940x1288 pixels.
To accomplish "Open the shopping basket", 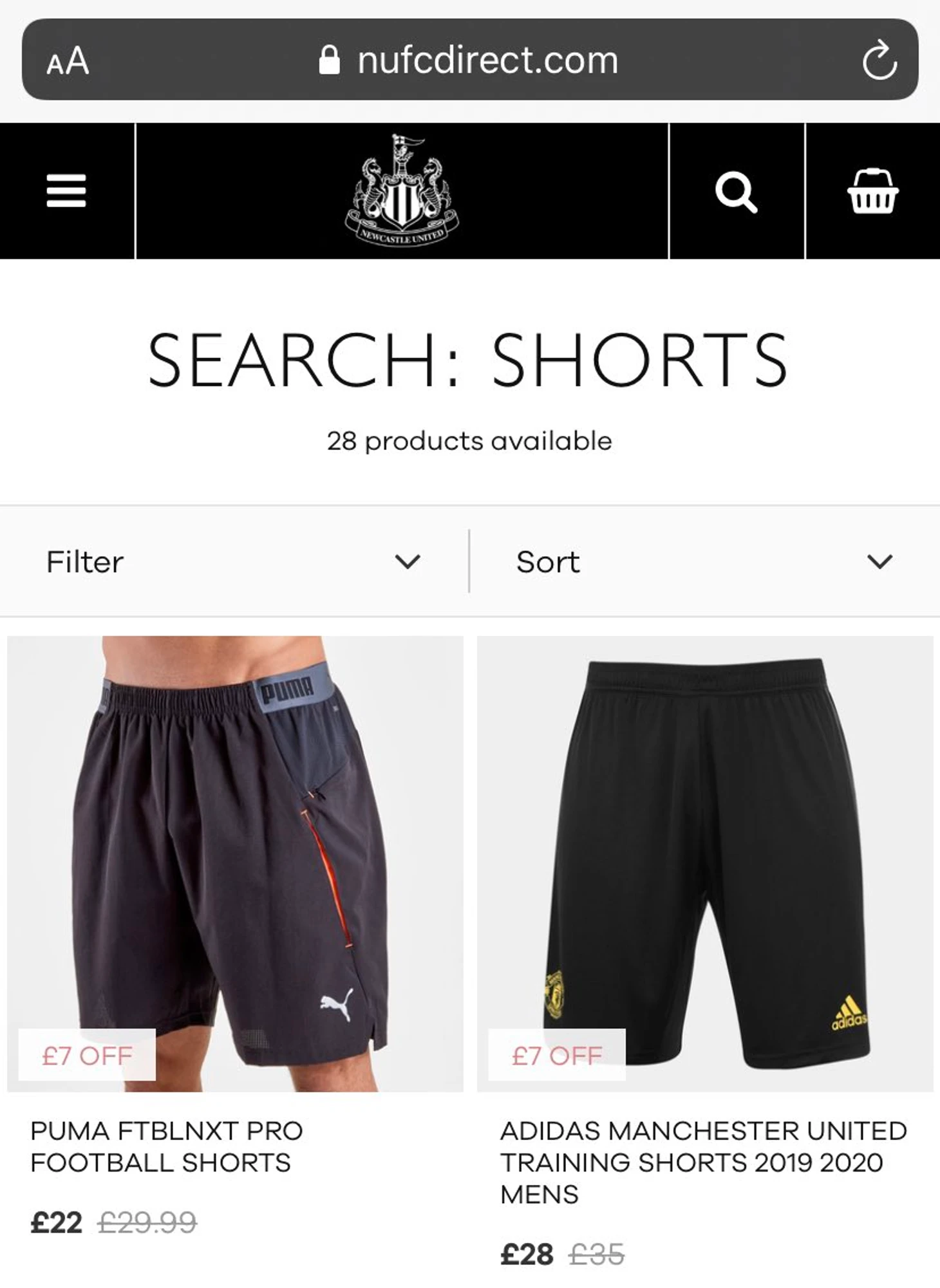I will tap(872, 191).
